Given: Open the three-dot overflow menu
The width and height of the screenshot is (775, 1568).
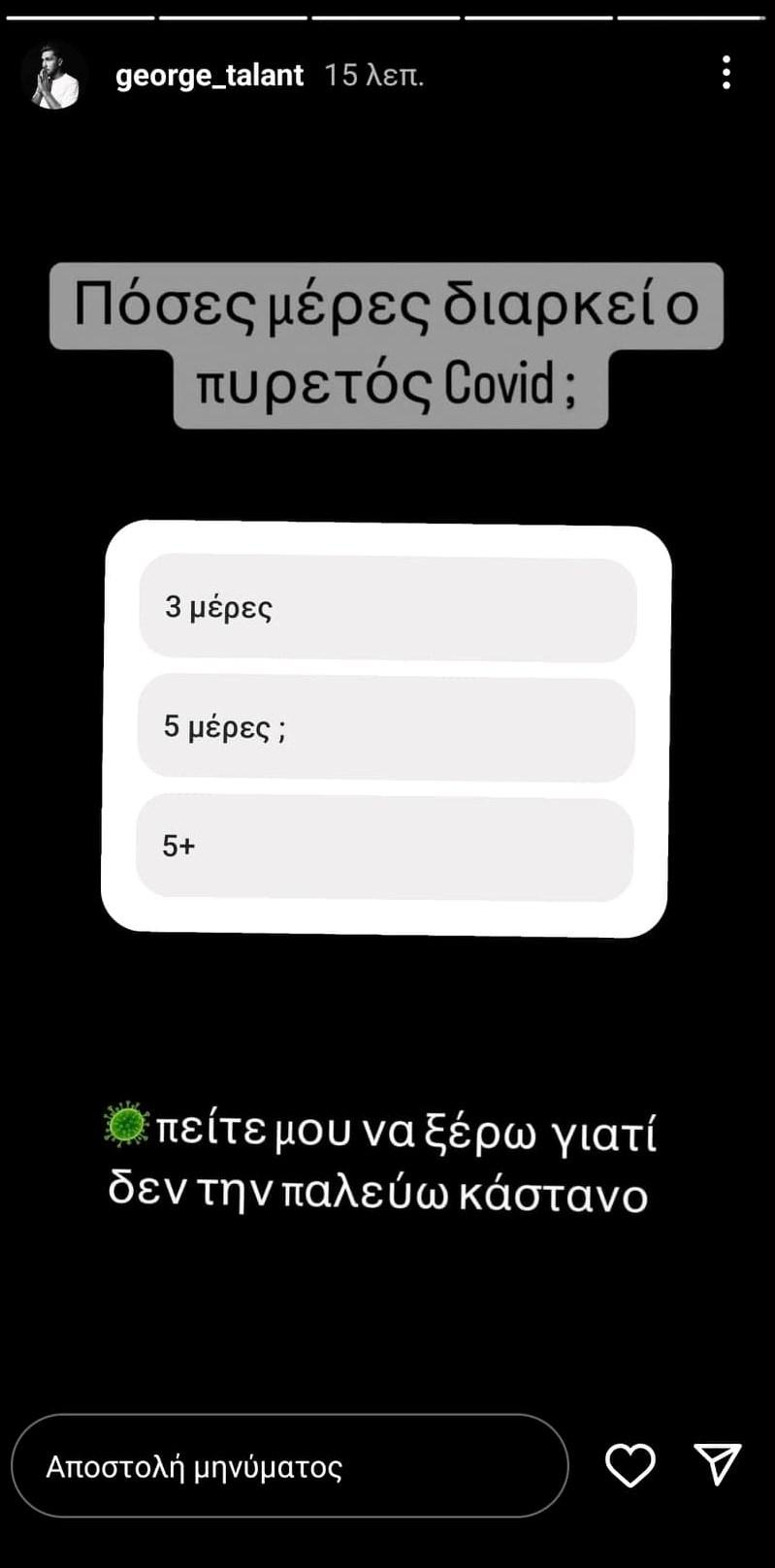Looking at the screenshot, I should [x=726, y=74].
